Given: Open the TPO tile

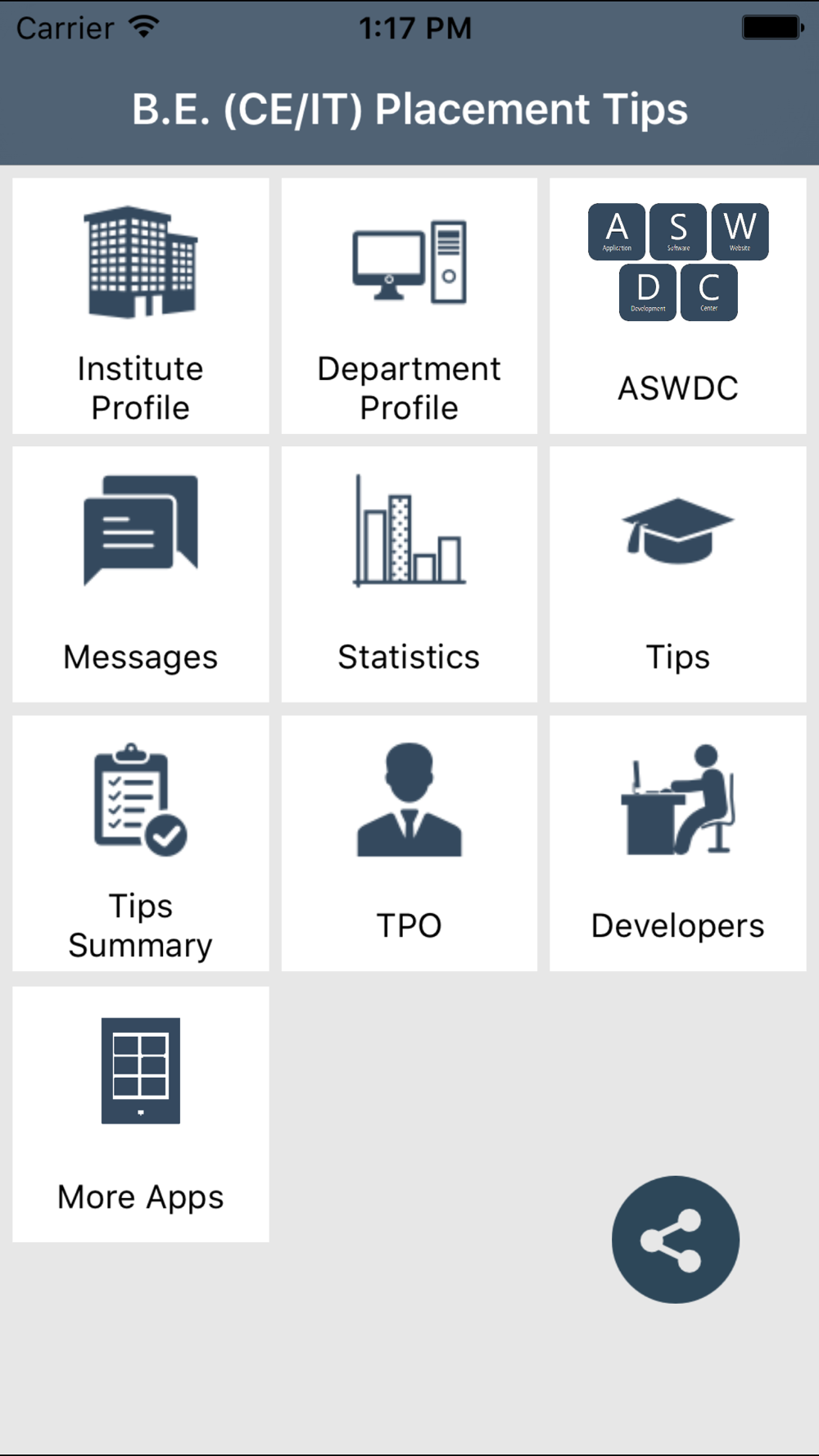Looking at the screenshot, I should [409, 843].
